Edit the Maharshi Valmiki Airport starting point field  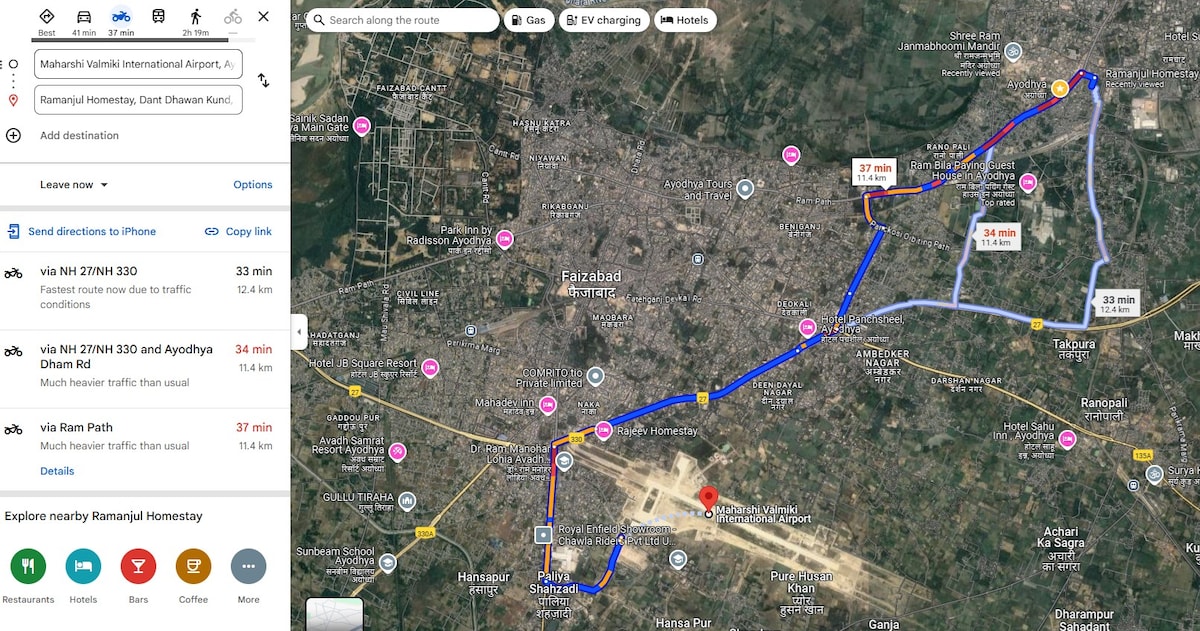pyautogui.click(x=138, y=64)
